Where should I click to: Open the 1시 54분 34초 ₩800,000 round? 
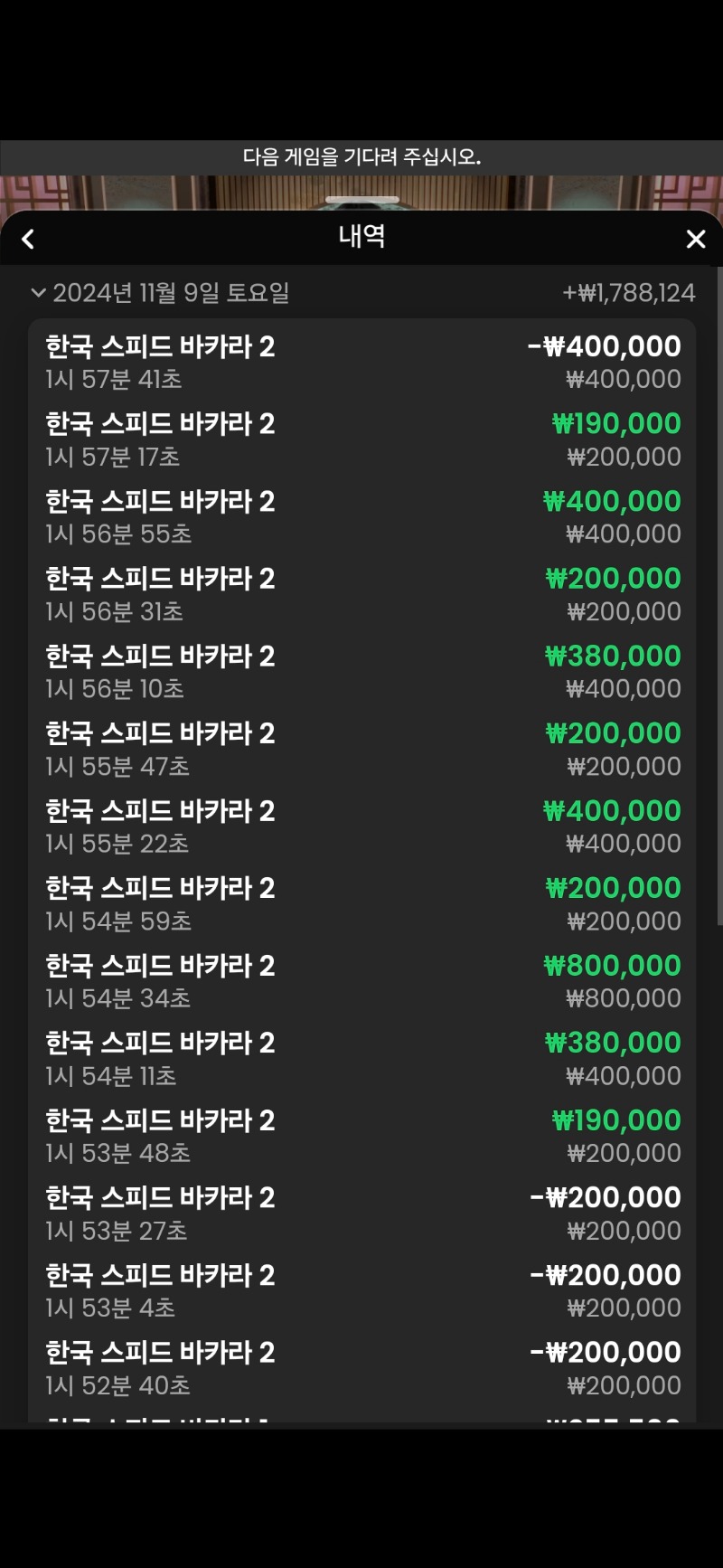(x=362, y=981)
